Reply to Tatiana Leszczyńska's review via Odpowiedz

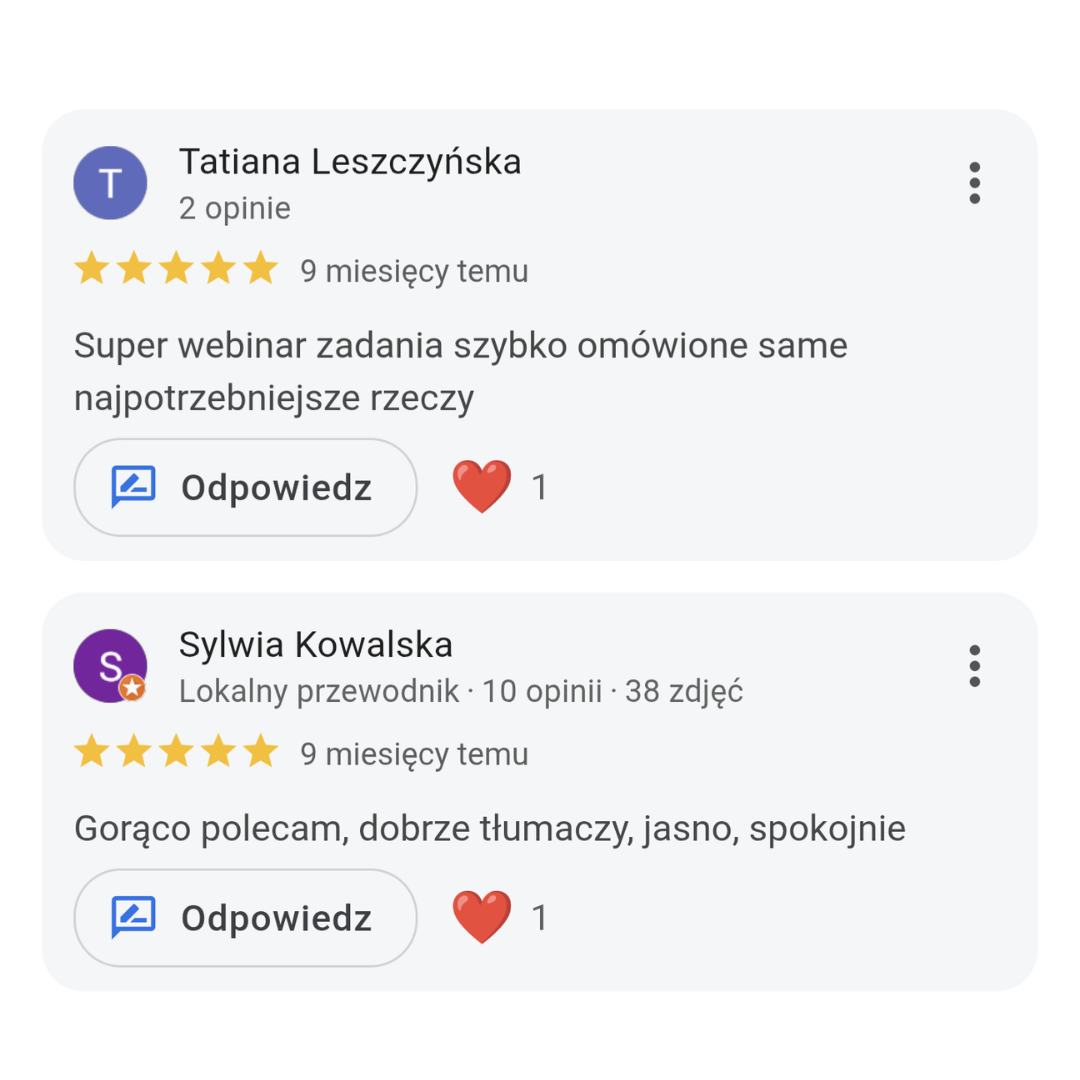(245, 487)
